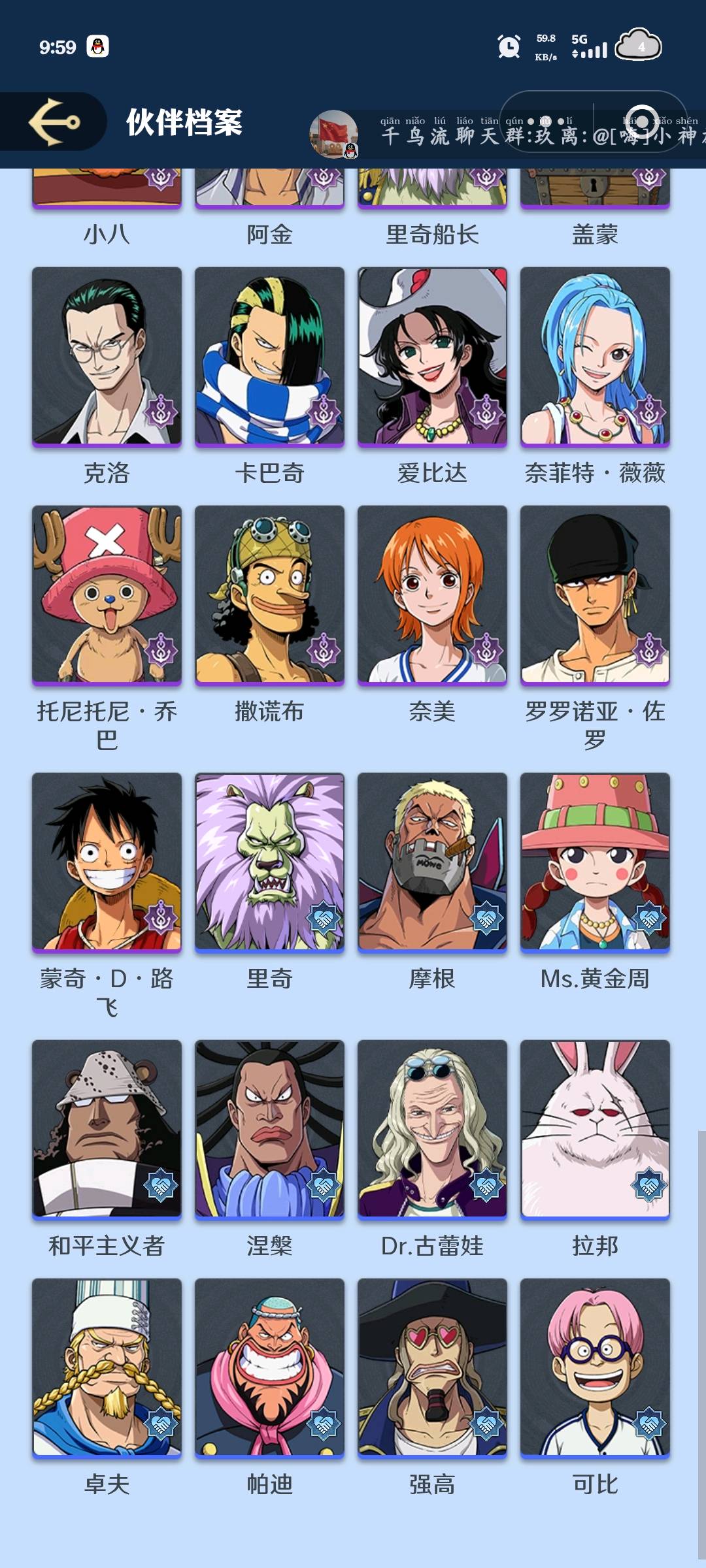View the 卡巴奇 character card
This screenshot has width=706, height=1568.
coord(269,356)
